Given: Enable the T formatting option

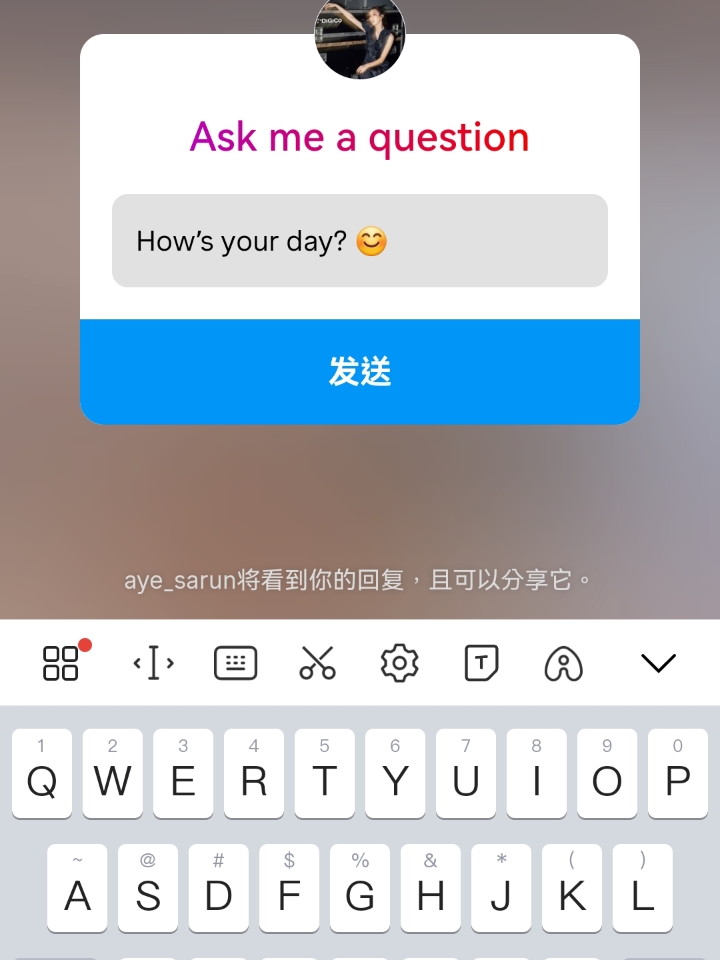Looking at the screenshot, I should tap(481, 663).
